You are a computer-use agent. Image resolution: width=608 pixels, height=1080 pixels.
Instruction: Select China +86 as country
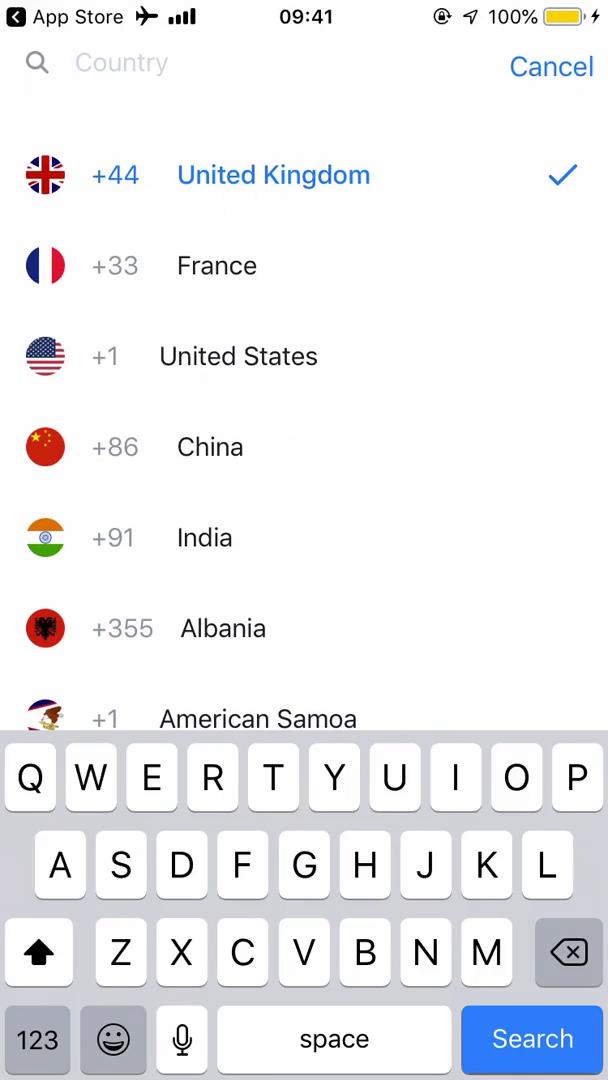210,447
